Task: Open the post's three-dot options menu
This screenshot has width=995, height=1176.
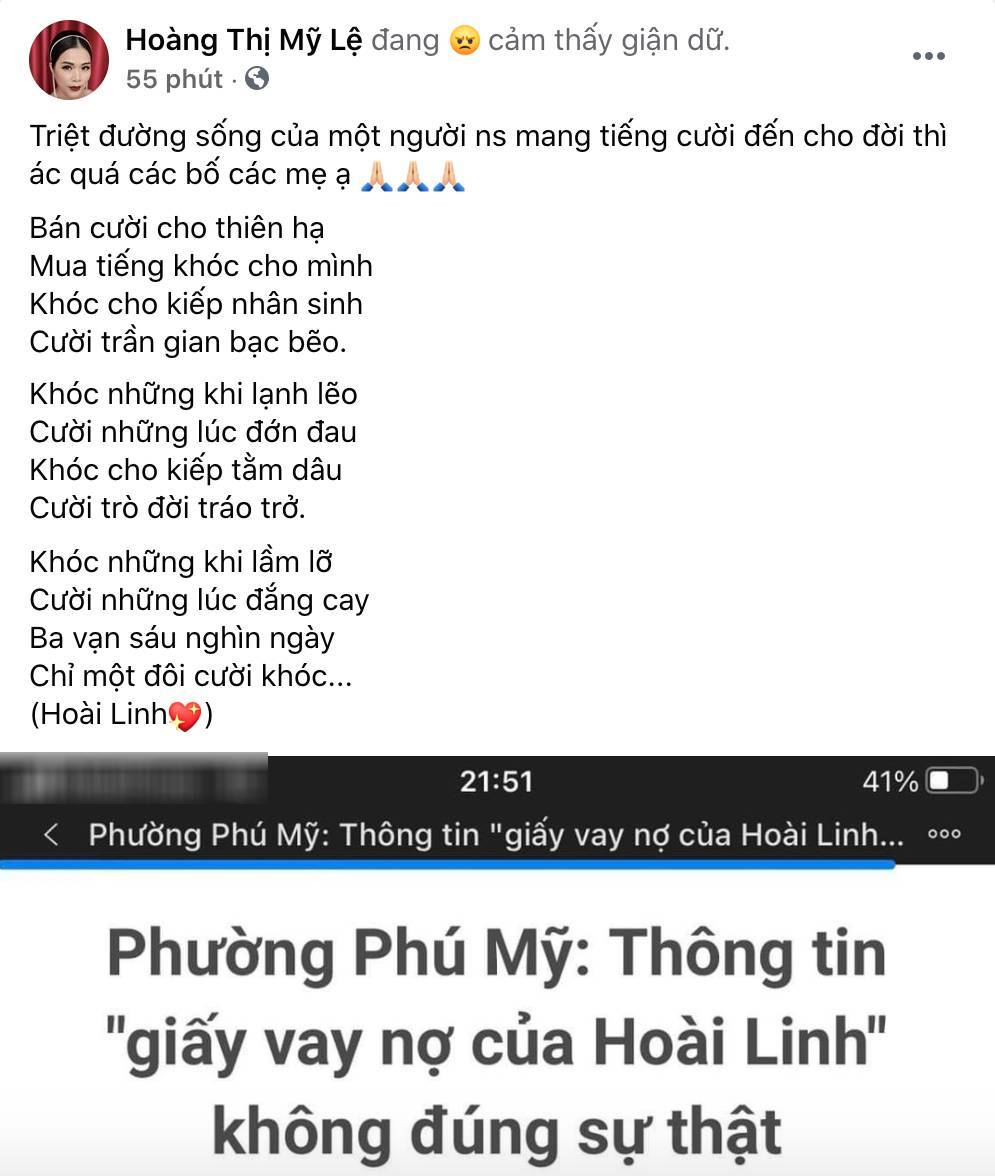Action: coord(928,57)
